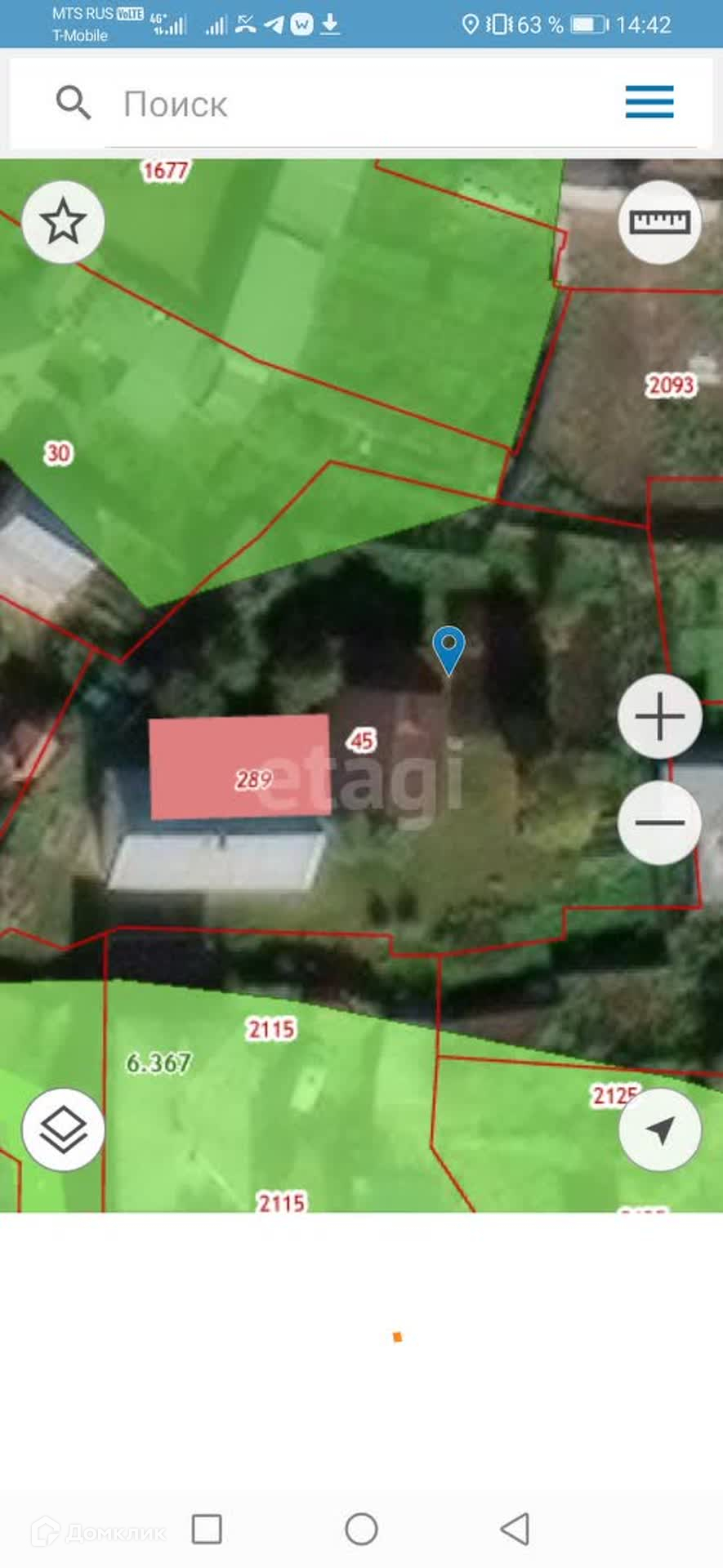Screen dimensions: 723x1568
Task: Center map on my location
Action: (x=659, y=1129)
